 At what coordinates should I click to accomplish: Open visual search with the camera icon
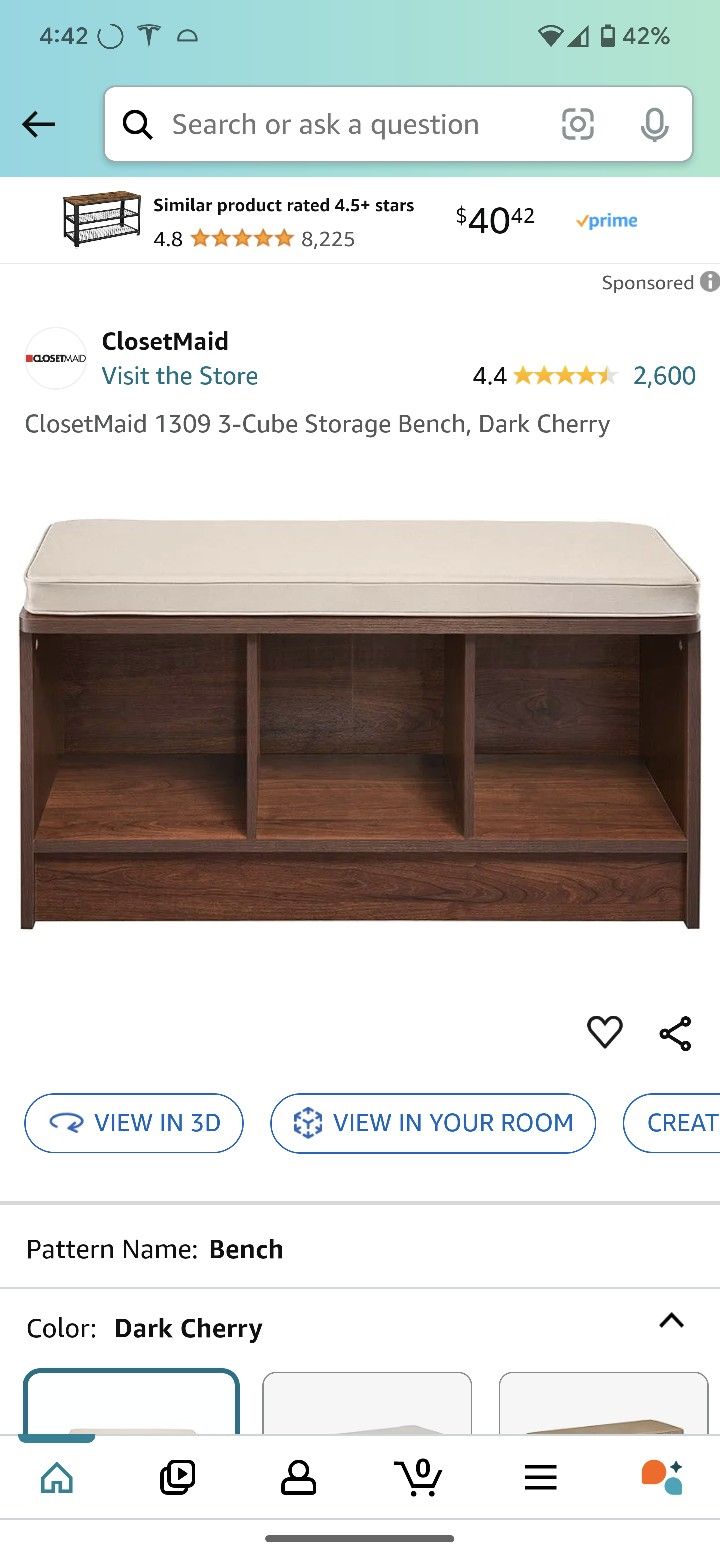click(x=578, y=124)
